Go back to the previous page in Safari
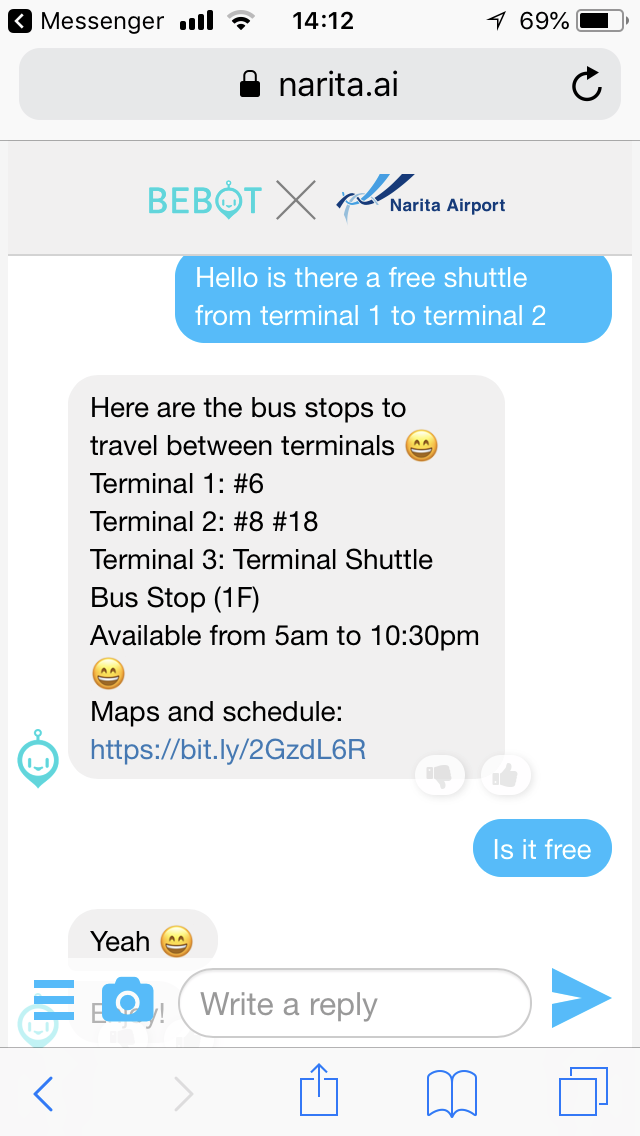 point(43,1094)
